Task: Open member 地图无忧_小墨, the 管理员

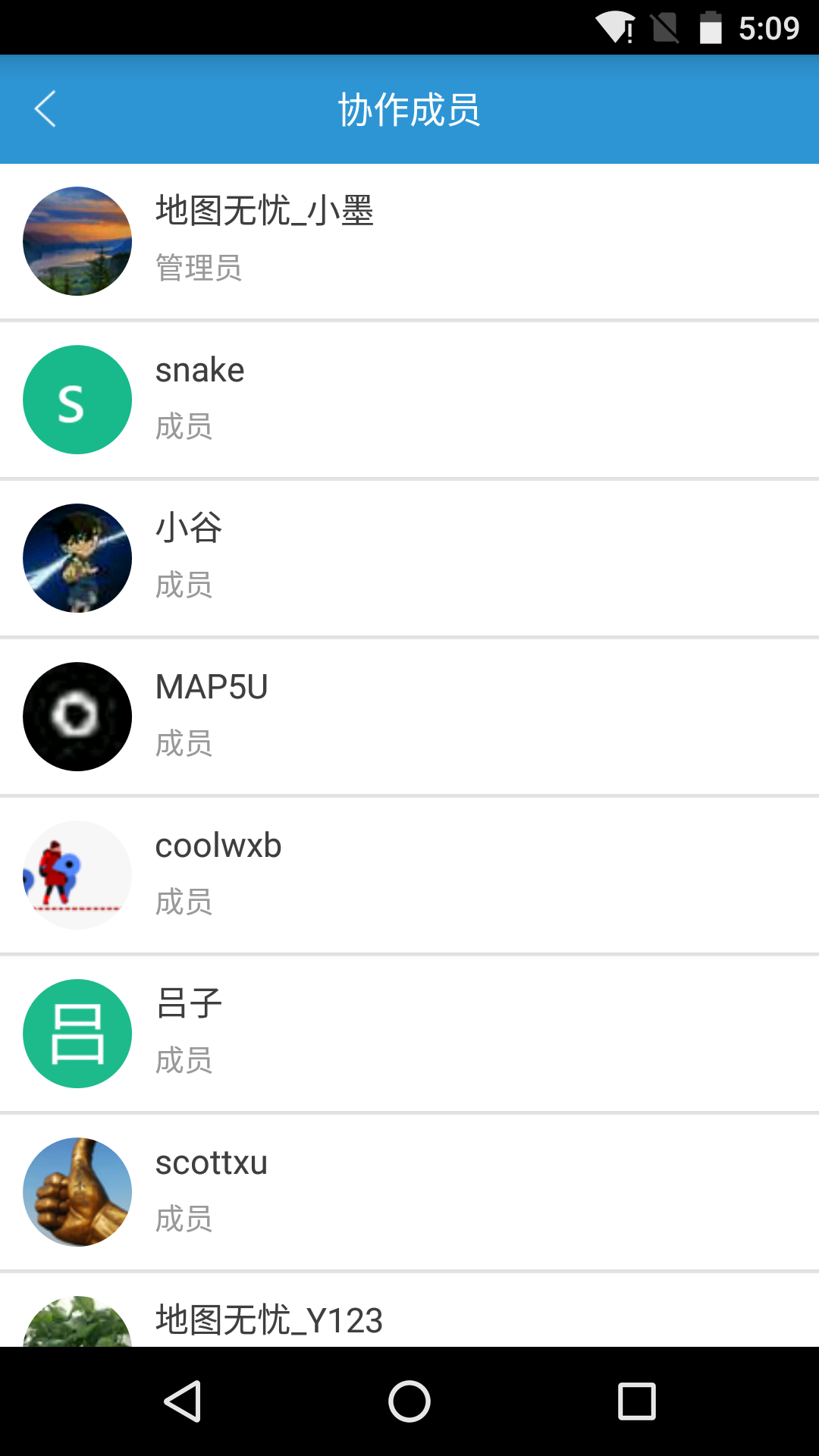Action: (x=409, y=241)
